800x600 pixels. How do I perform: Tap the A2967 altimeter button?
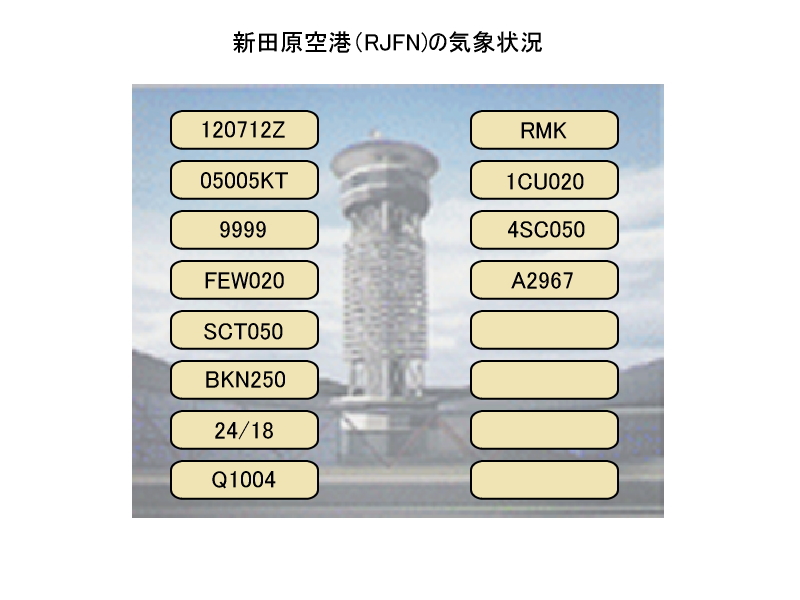544,280
